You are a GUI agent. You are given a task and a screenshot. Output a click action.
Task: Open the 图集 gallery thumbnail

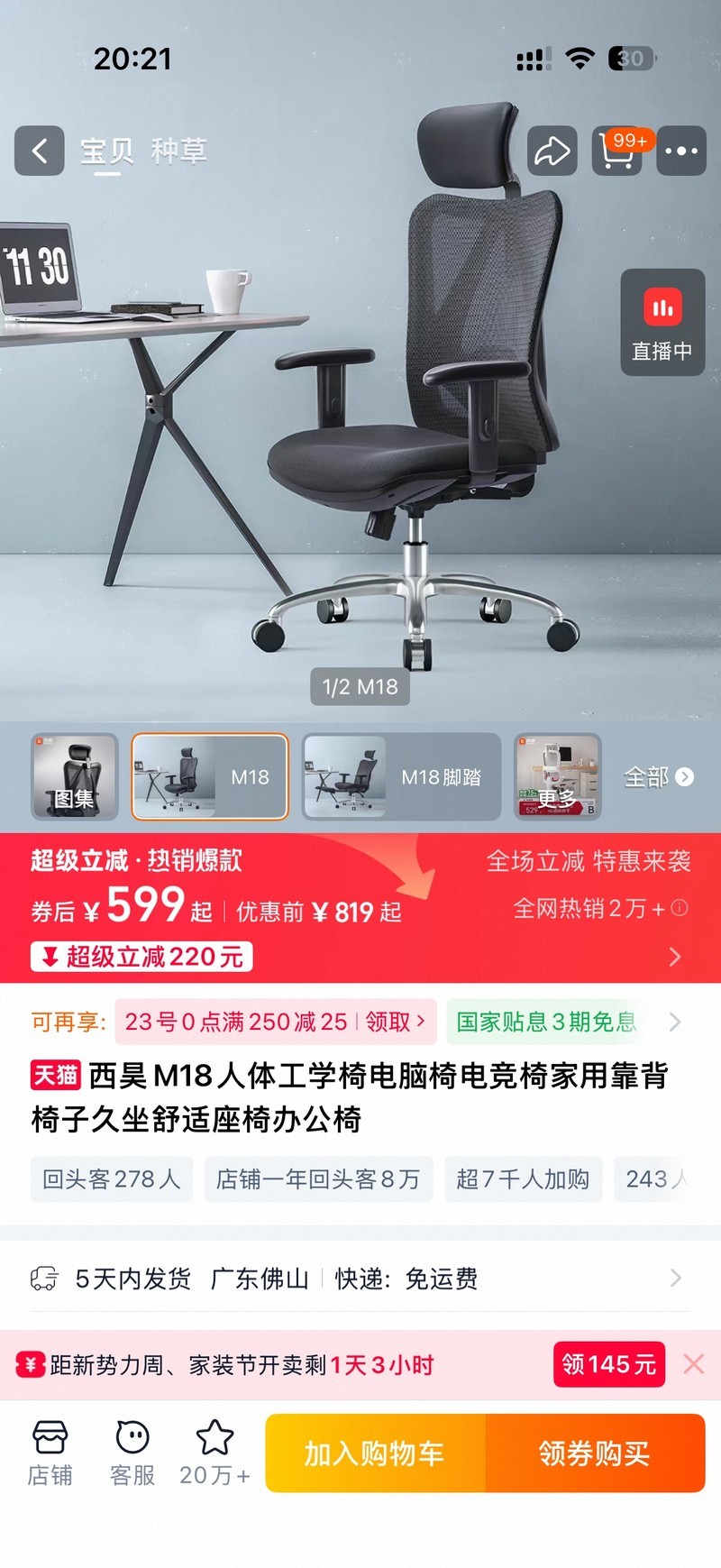pyautogui.click(x=75, y=776)
